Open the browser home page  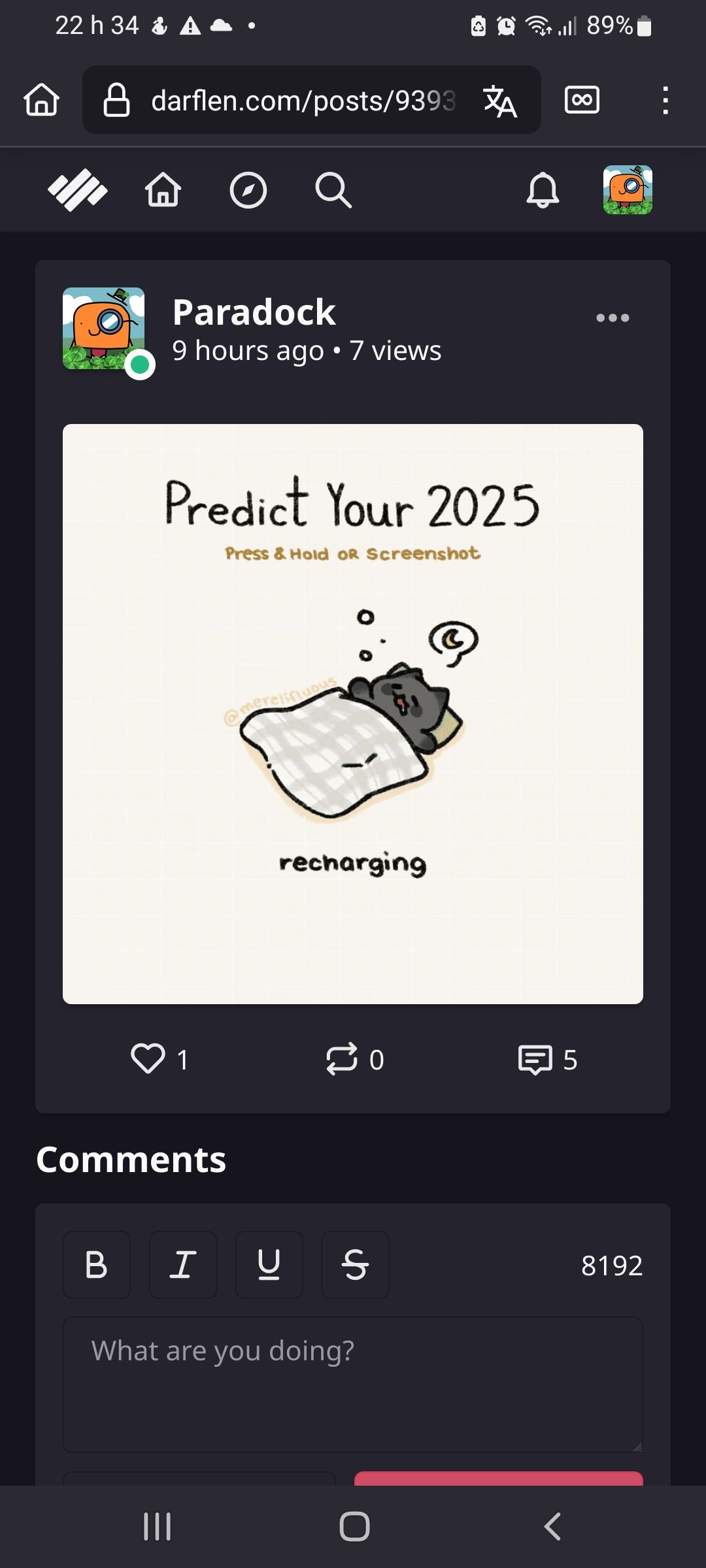(42, 100)
